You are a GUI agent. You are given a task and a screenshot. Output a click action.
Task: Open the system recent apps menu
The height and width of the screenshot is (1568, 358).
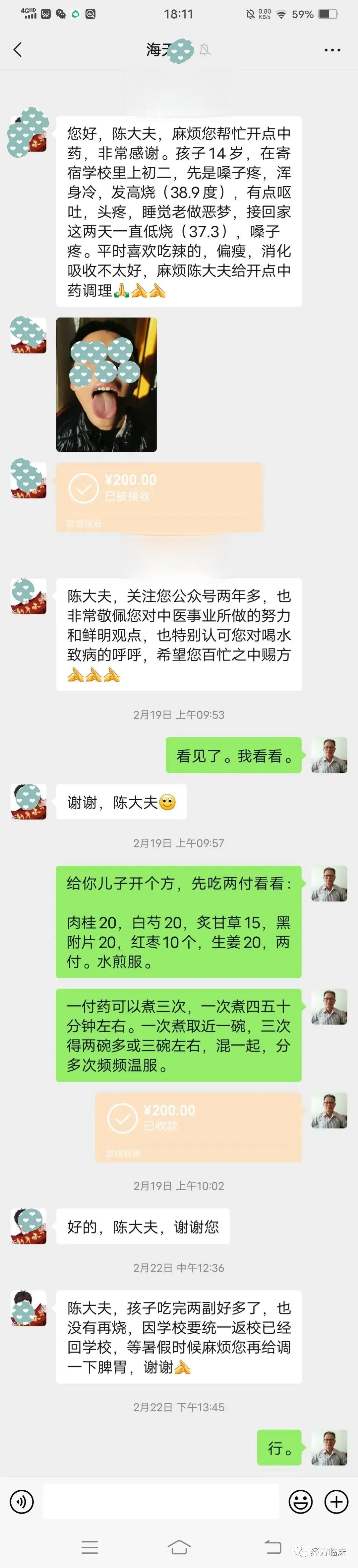(x=89, y=1547)
